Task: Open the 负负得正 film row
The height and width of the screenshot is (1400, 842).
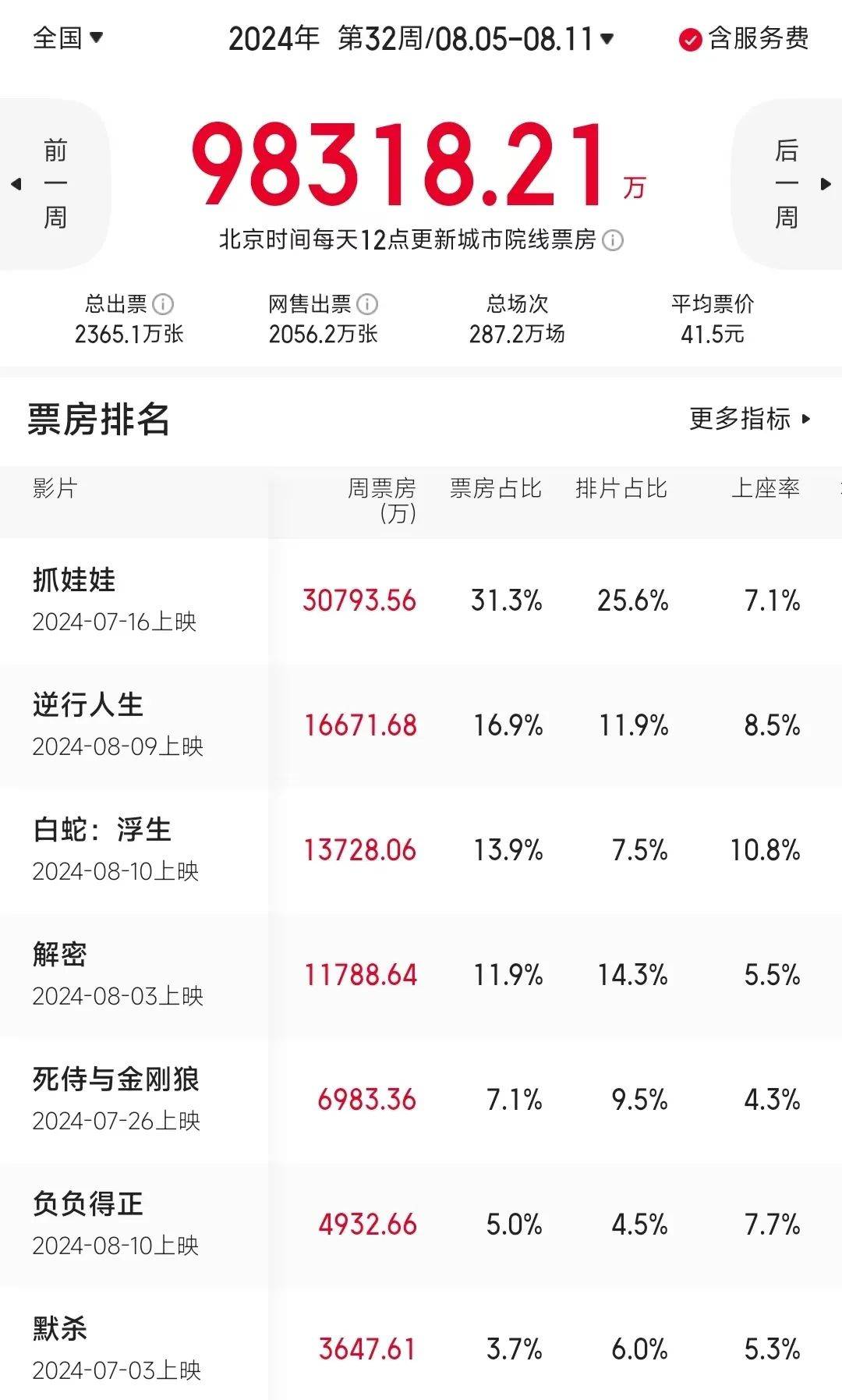Action: click(421, 1225)
